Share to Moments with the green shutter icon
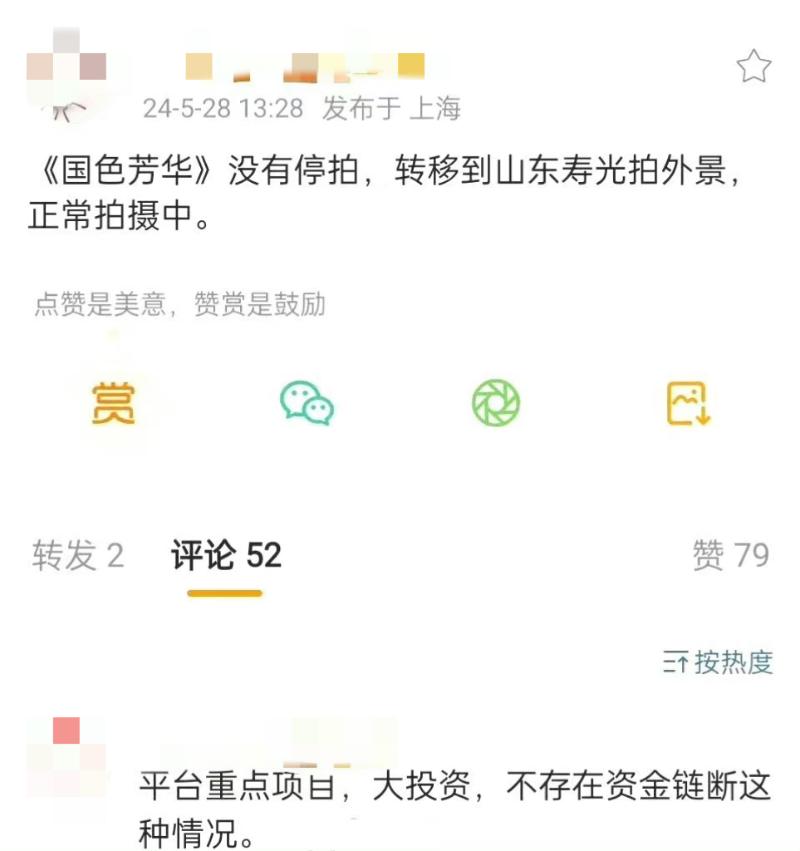Image resolution: width=800 pixels, height=851 pixels. click(497, 403)
